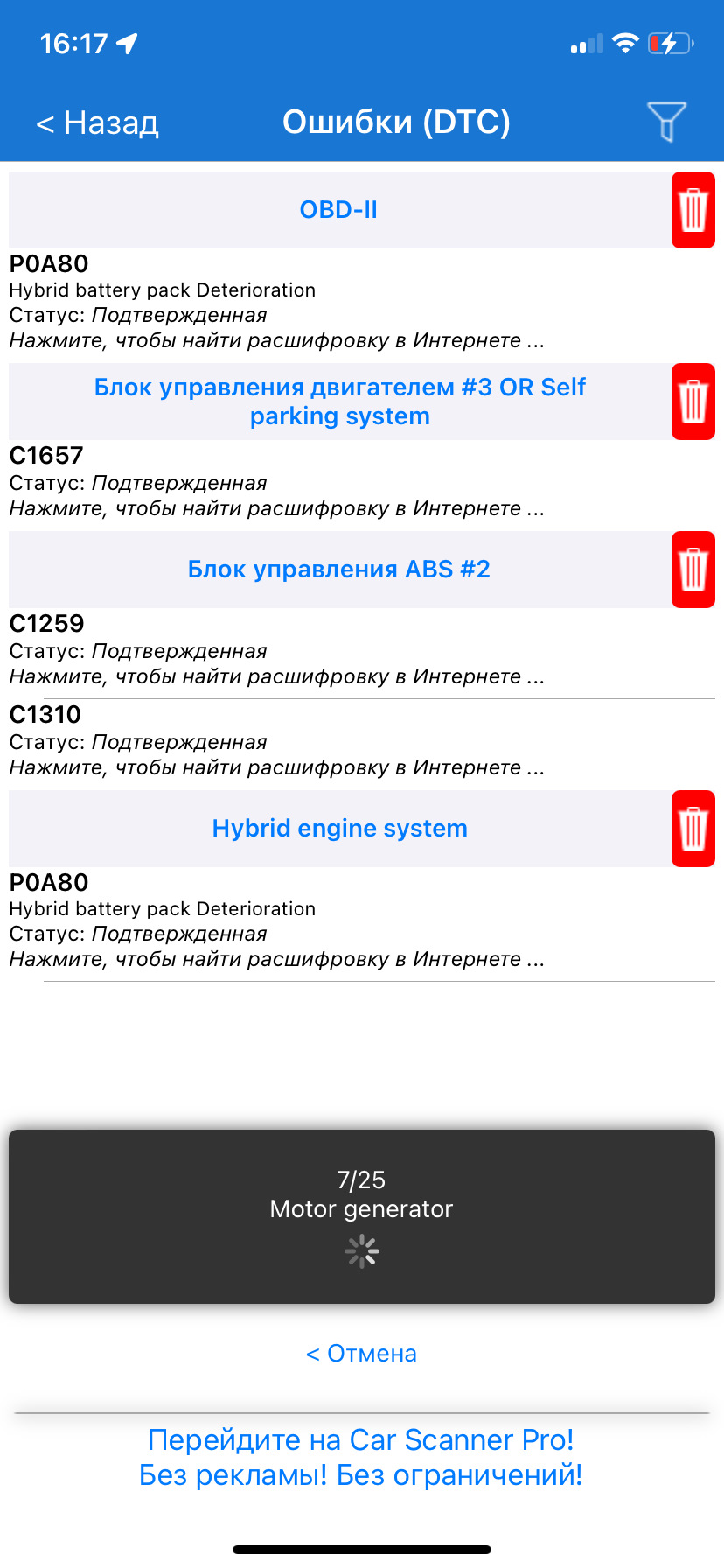Delete OBD-II section errors
The width and height of the screenshot is (724, 1568).
point(693,210)
